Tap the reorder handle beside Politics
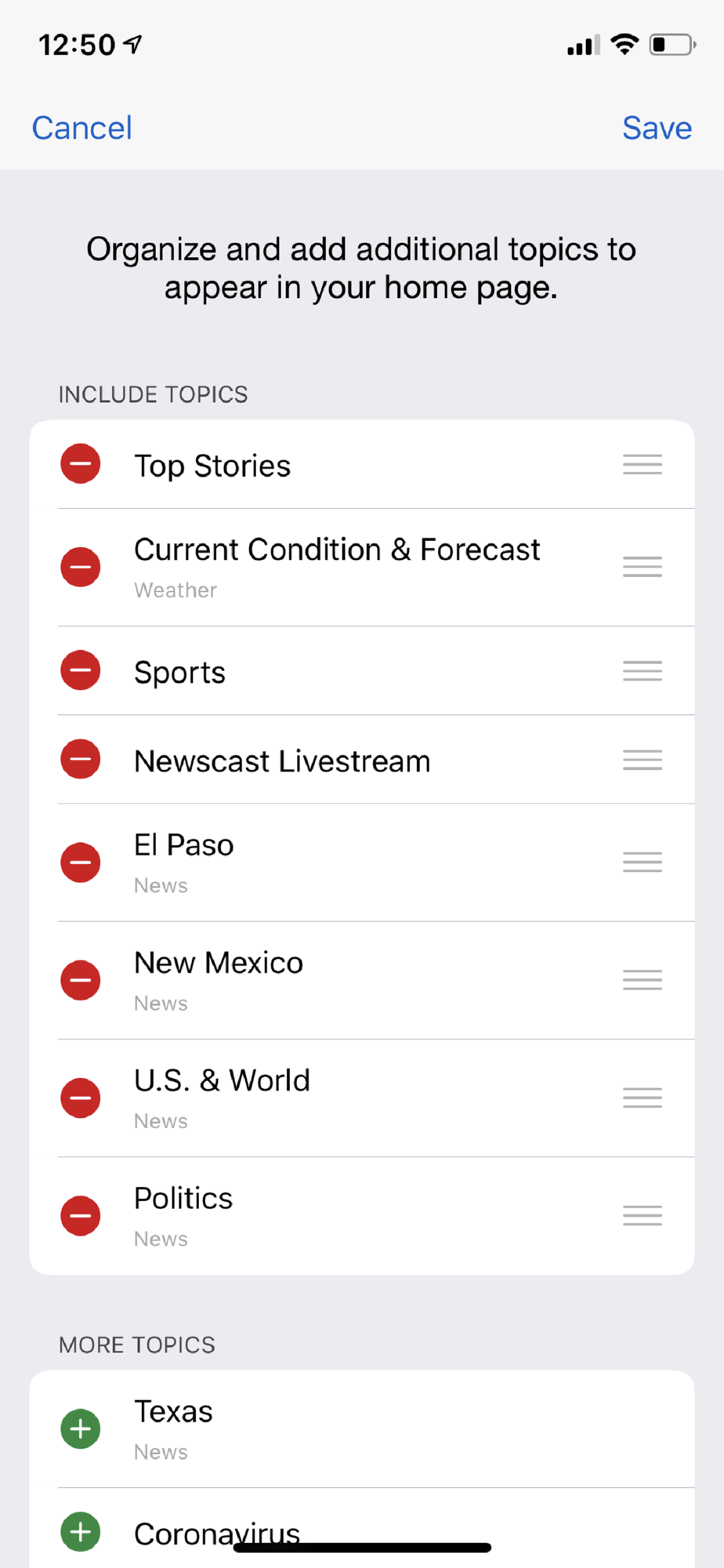The image size is (724, 1568). coord(643,1216)
